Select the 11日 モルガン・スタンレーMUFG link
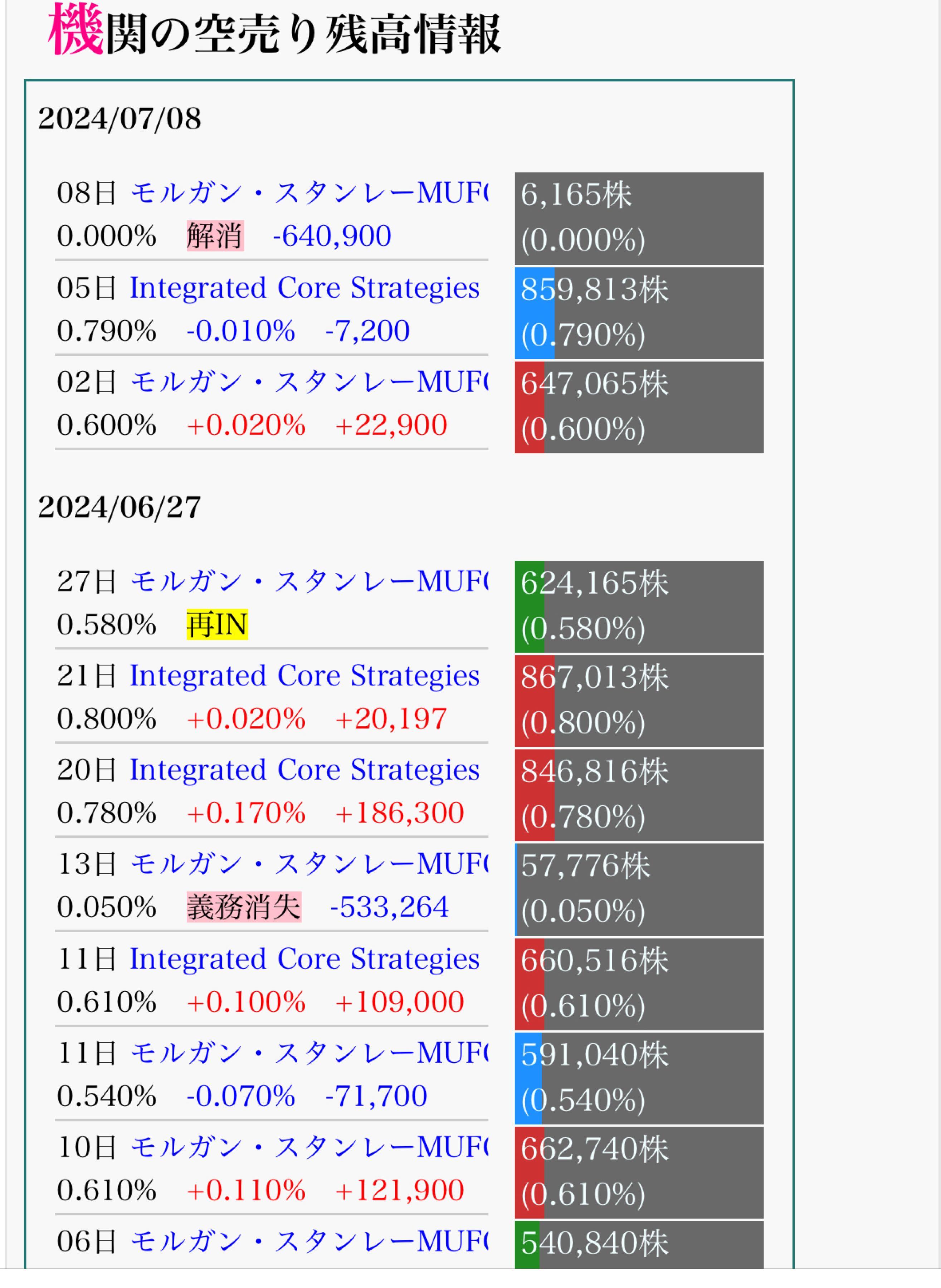The height and width of the screenshot is (1288, 941). pos(309,1053)
